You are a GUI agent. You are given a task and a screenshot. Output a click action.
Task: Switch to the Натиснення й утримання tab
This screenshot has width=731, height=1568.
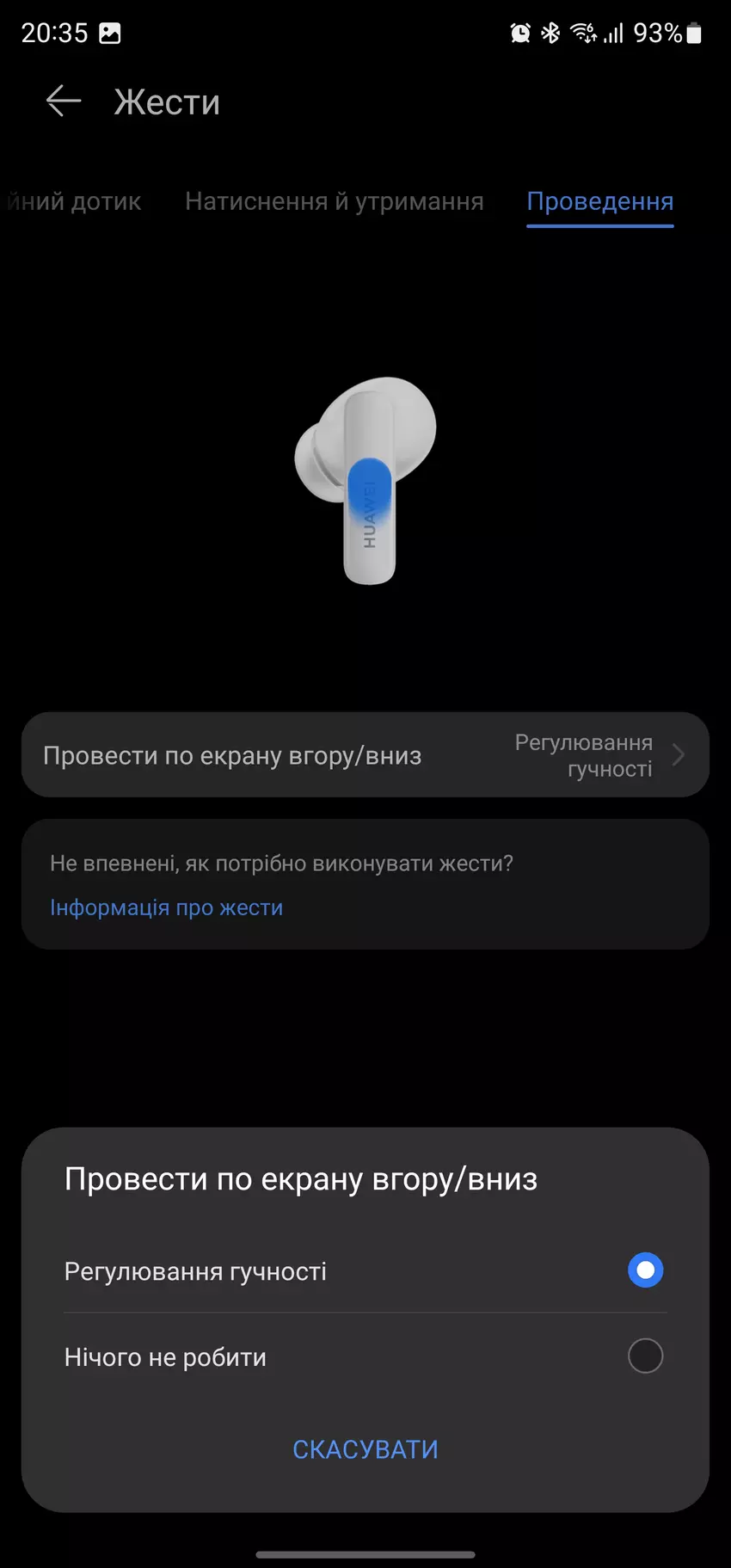tap(334, 201)
